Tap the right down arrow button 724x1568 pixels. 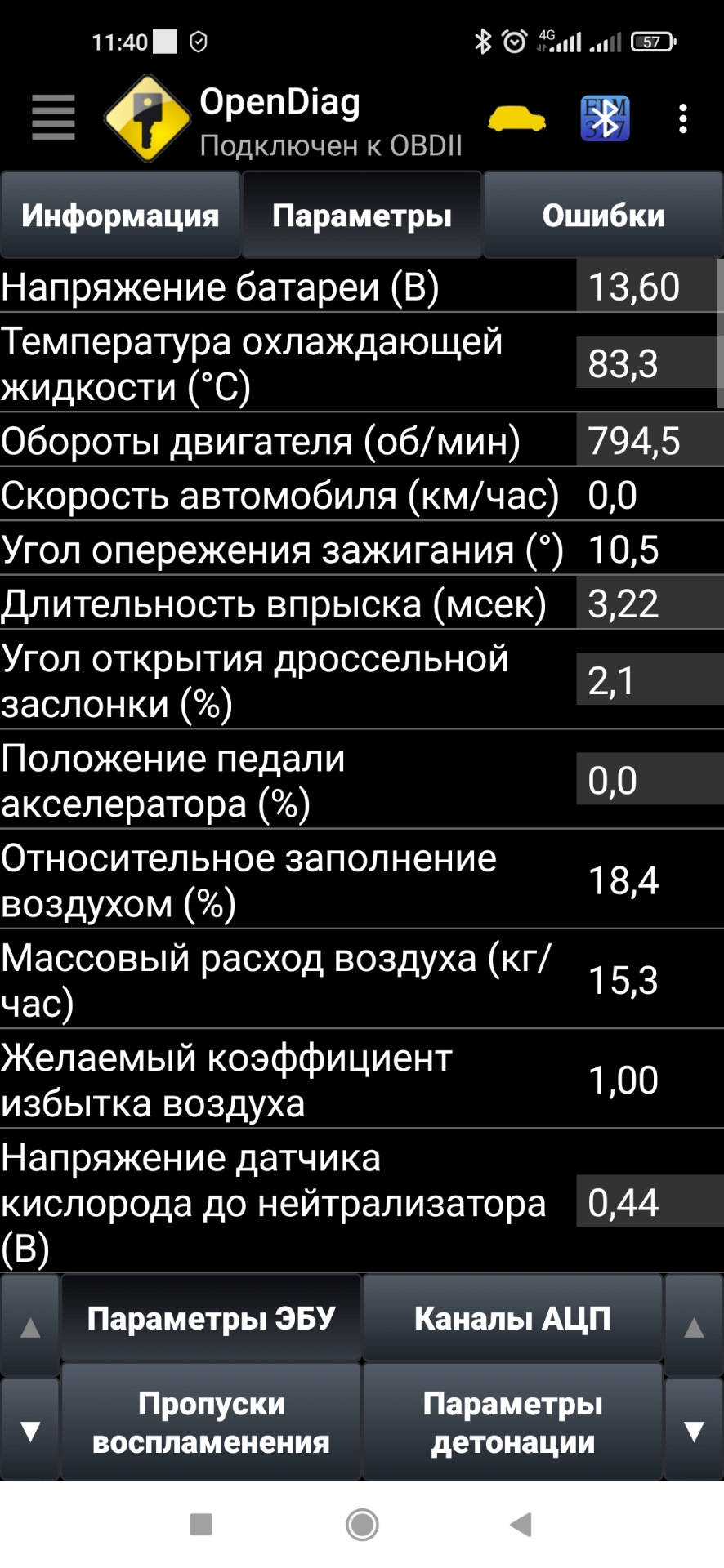[x=694, y=1431]
